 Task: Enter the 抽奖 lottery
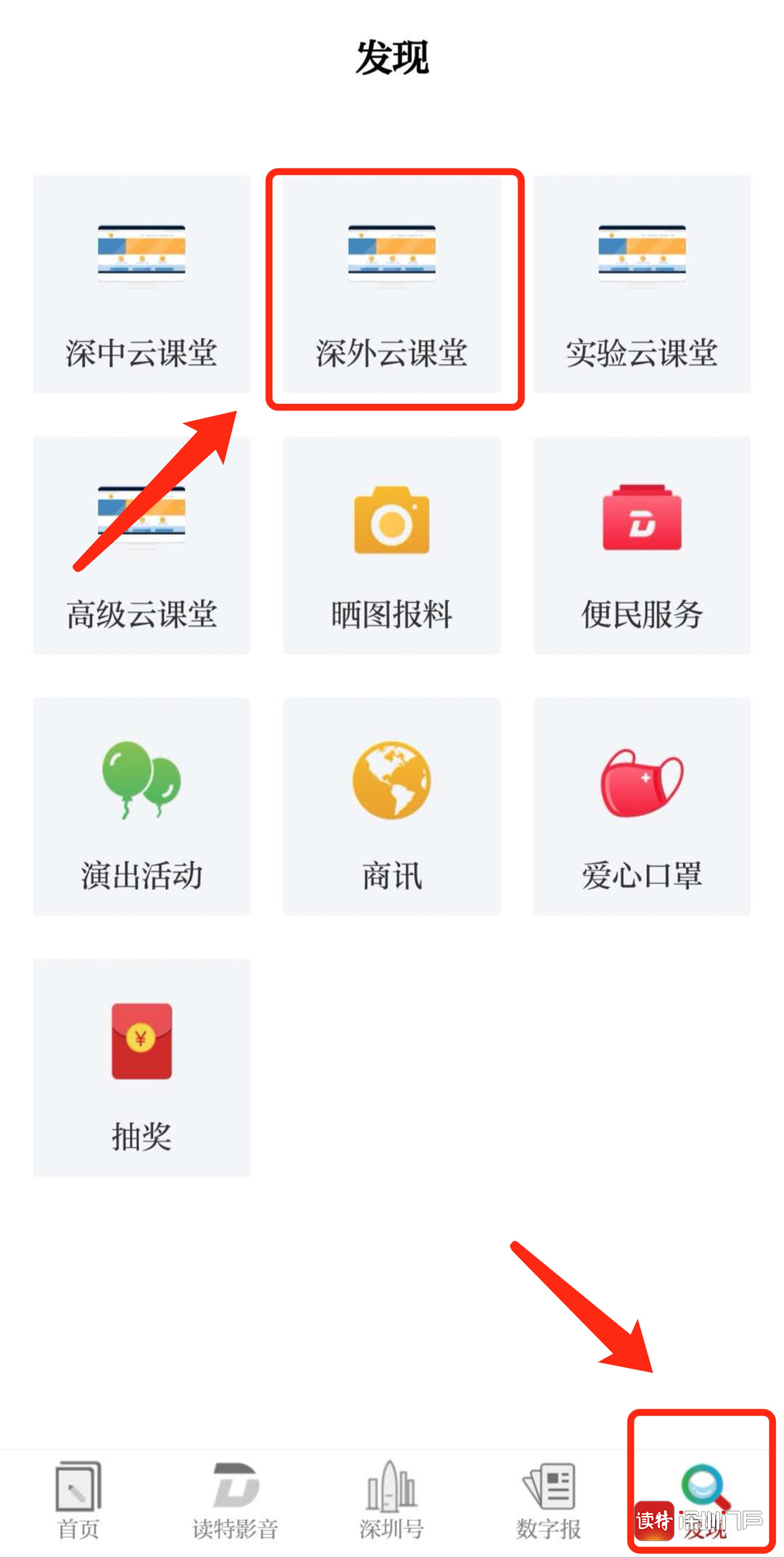pyautogui.click(x=141, y=1068)
